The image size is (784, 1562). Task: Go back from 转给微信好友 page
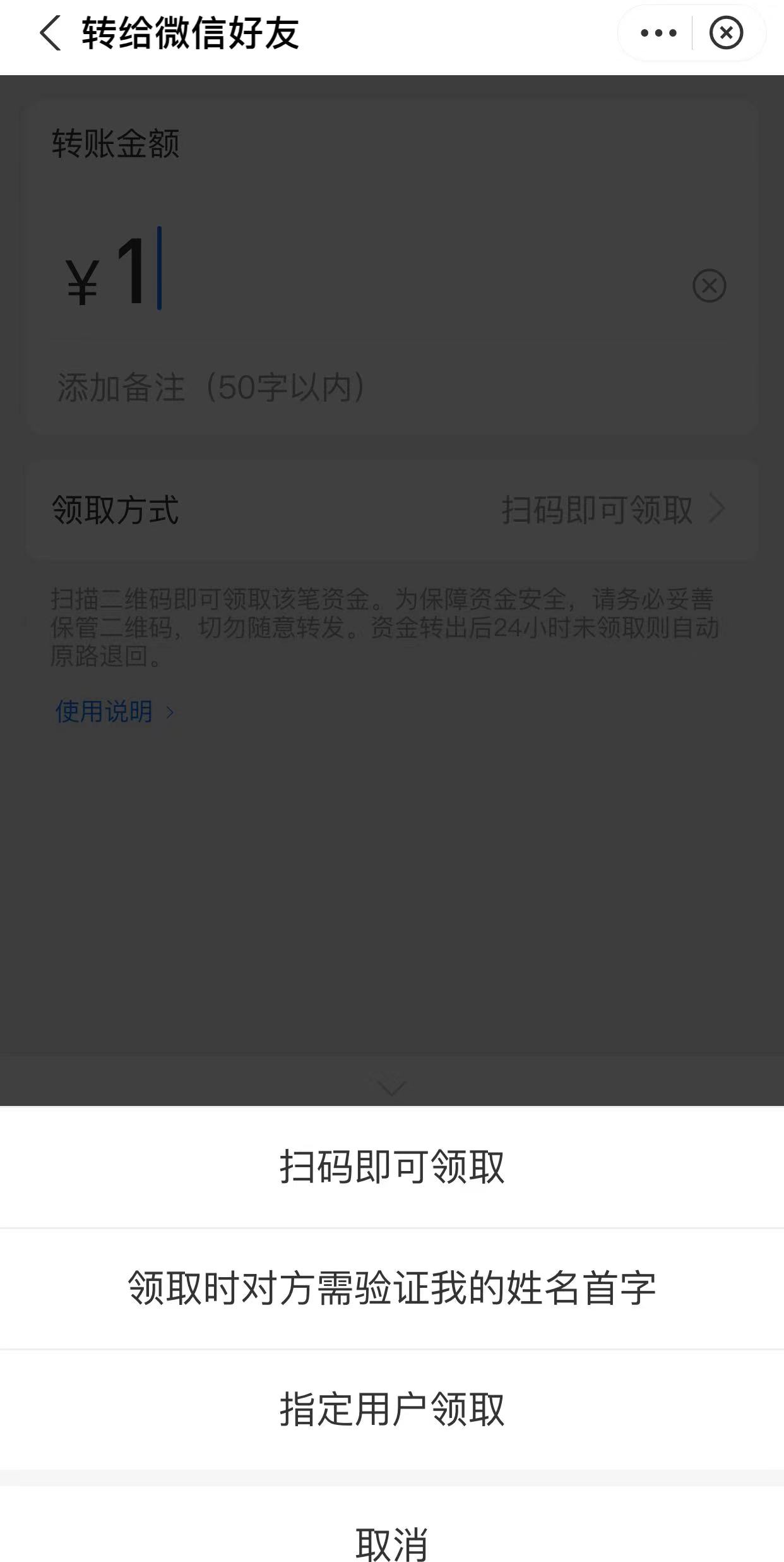(x=50, y=33)
